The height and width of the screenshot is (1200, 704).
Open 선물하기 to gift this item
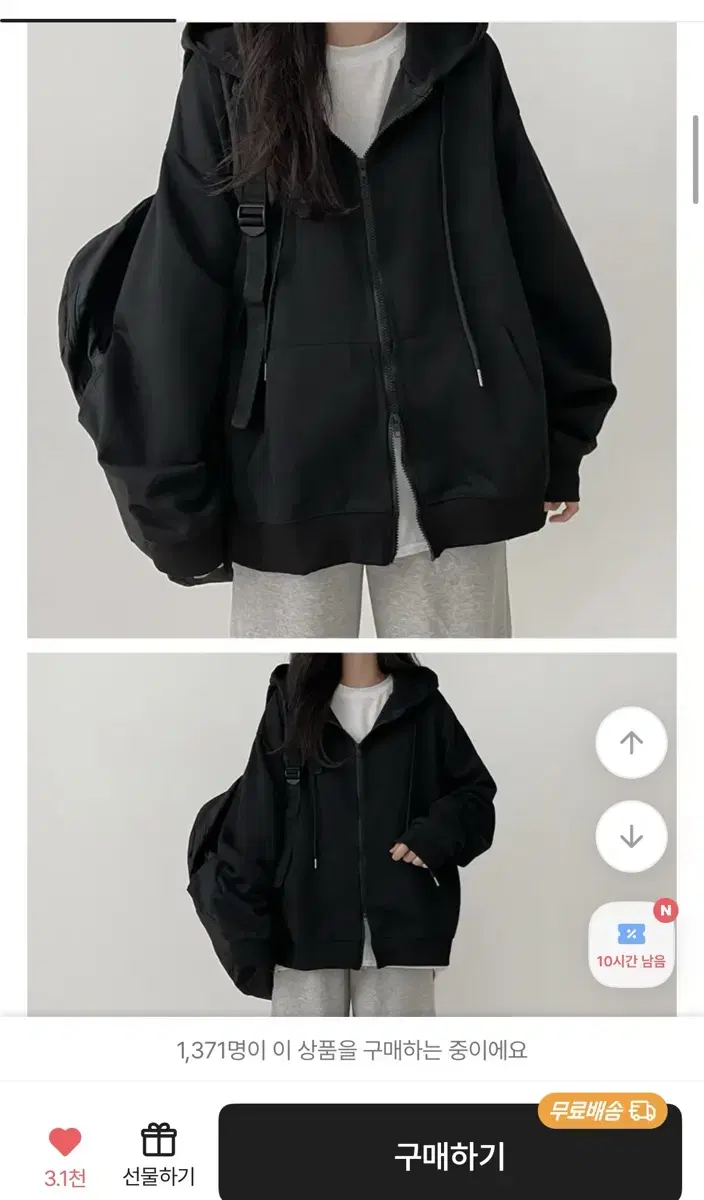(159, 1155)
